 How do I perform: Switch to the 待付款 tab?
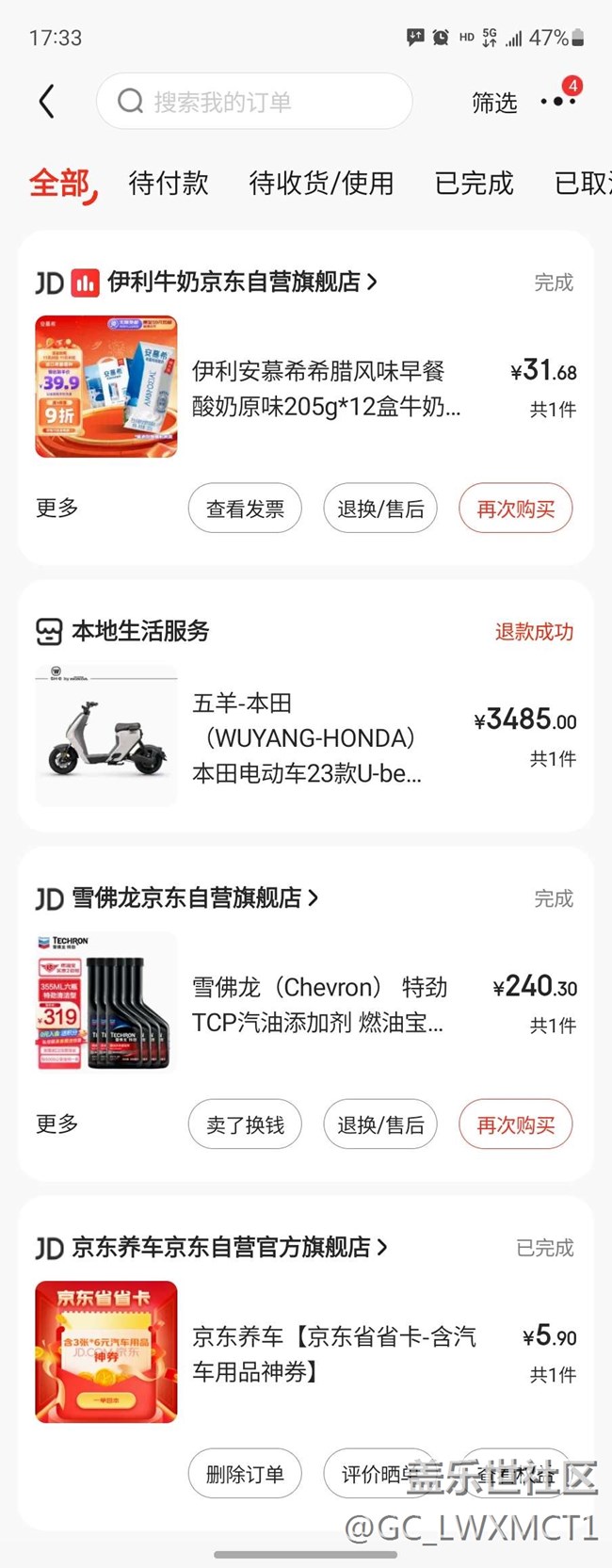coord(169,183)
